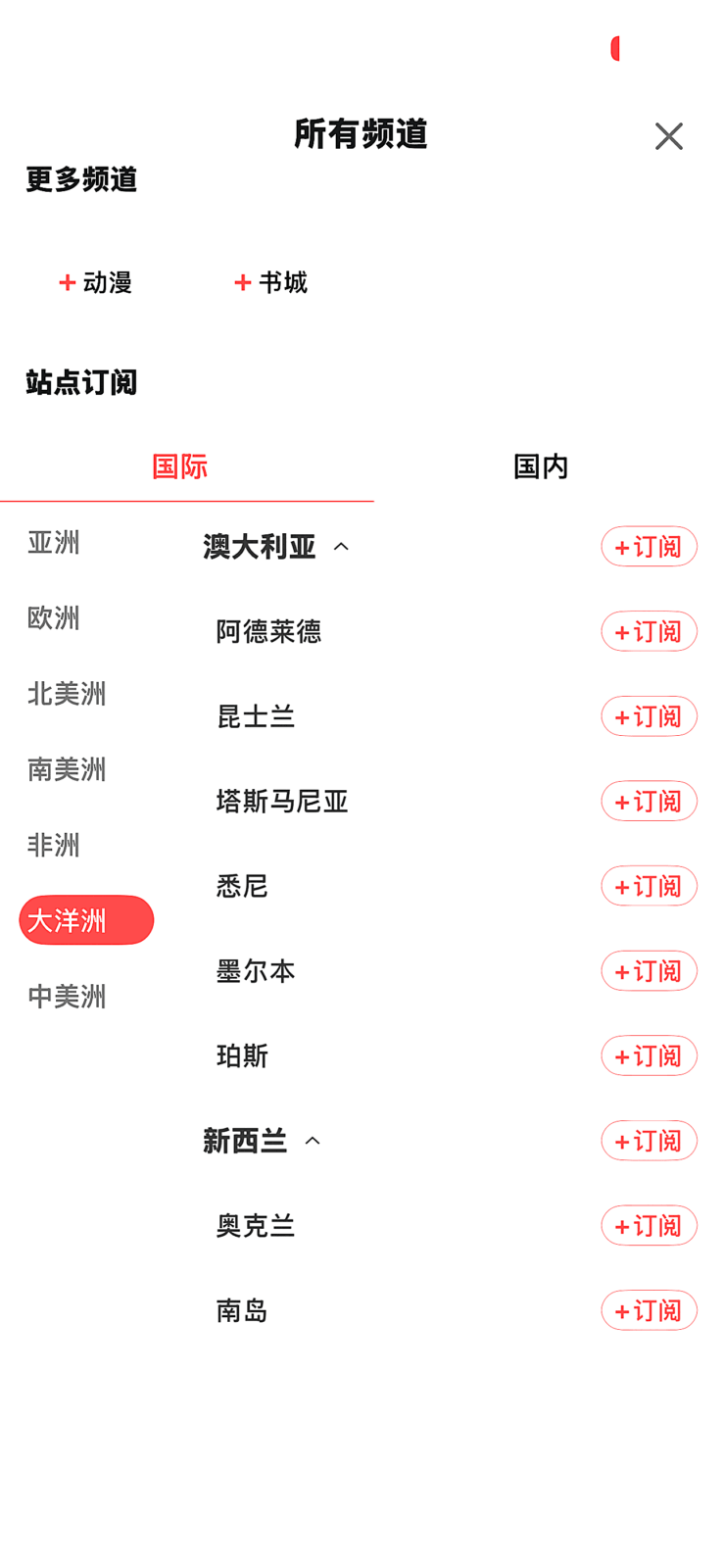Image resolution: width=723 pixels, height=1568 pixels.
Task: Subscribe to the 澳大利亚 station
Action: 649,547
